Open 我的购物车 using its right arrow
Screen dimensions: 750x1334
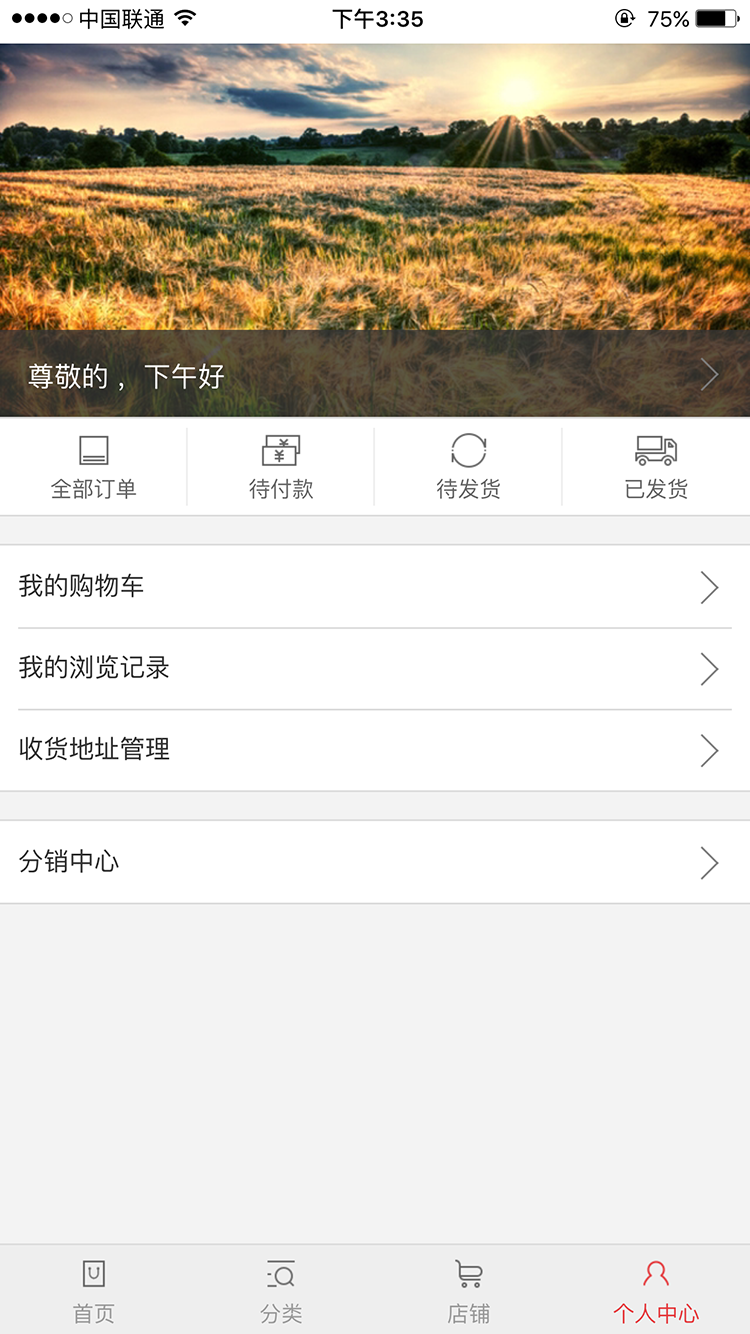[709, 587]
